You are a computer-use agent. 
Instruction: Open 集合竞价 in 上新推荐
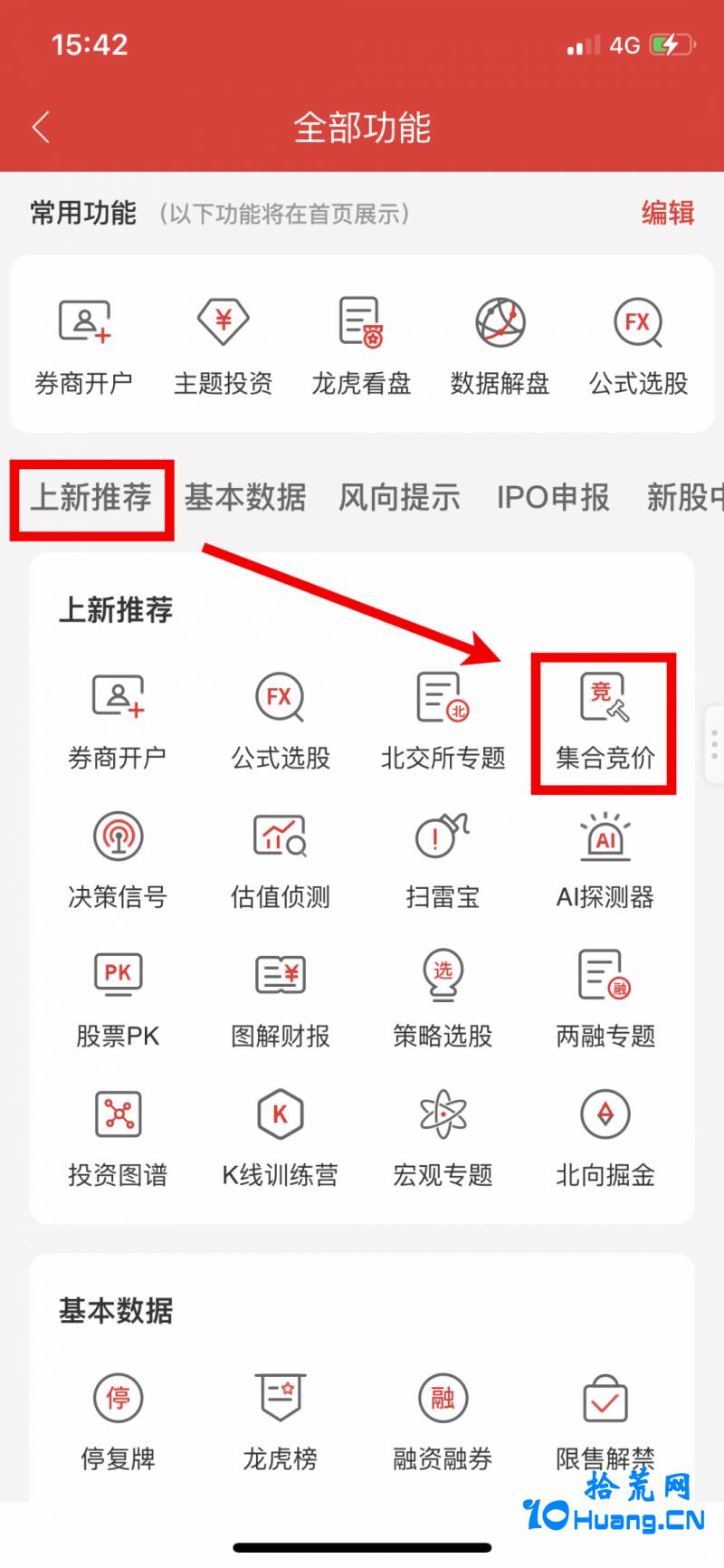click(x=605, y=722)
